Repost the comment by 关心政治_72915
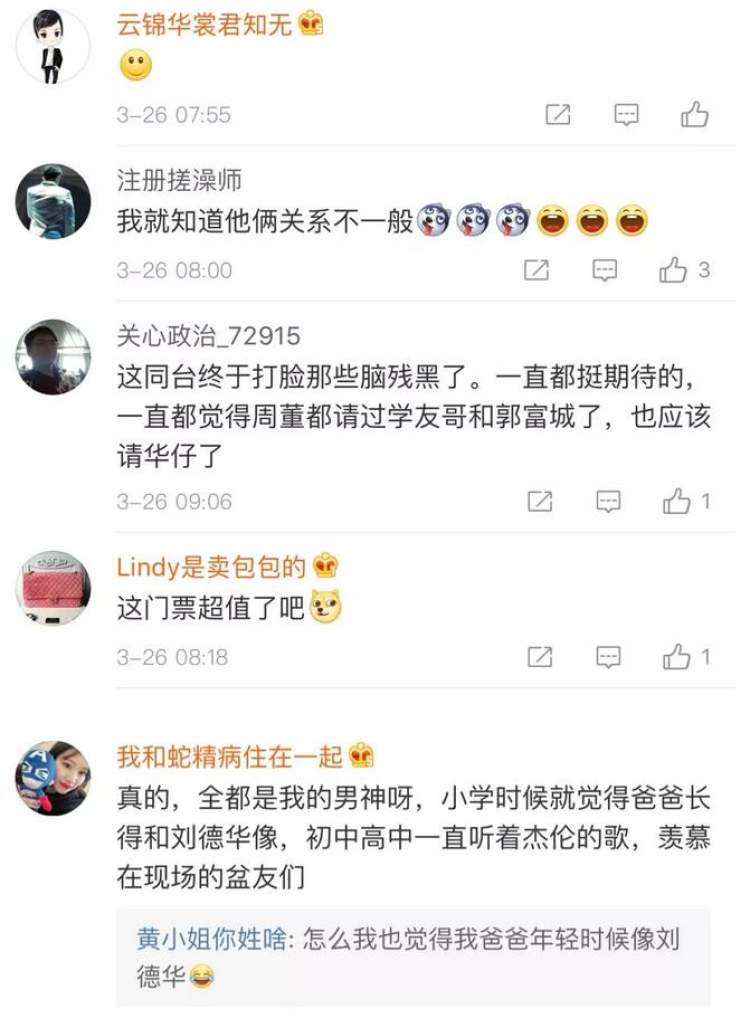Image resolution: width=750 pixels, height=1018 pixels. (540, 501)
